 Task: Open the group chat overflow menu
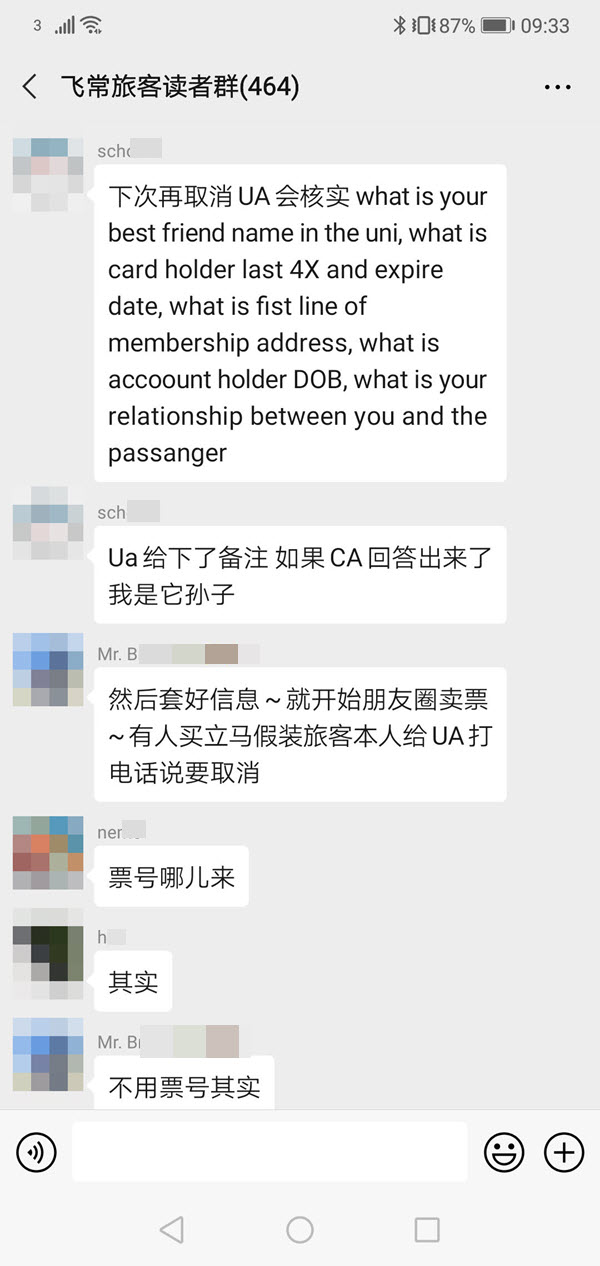tap(558, 88)
